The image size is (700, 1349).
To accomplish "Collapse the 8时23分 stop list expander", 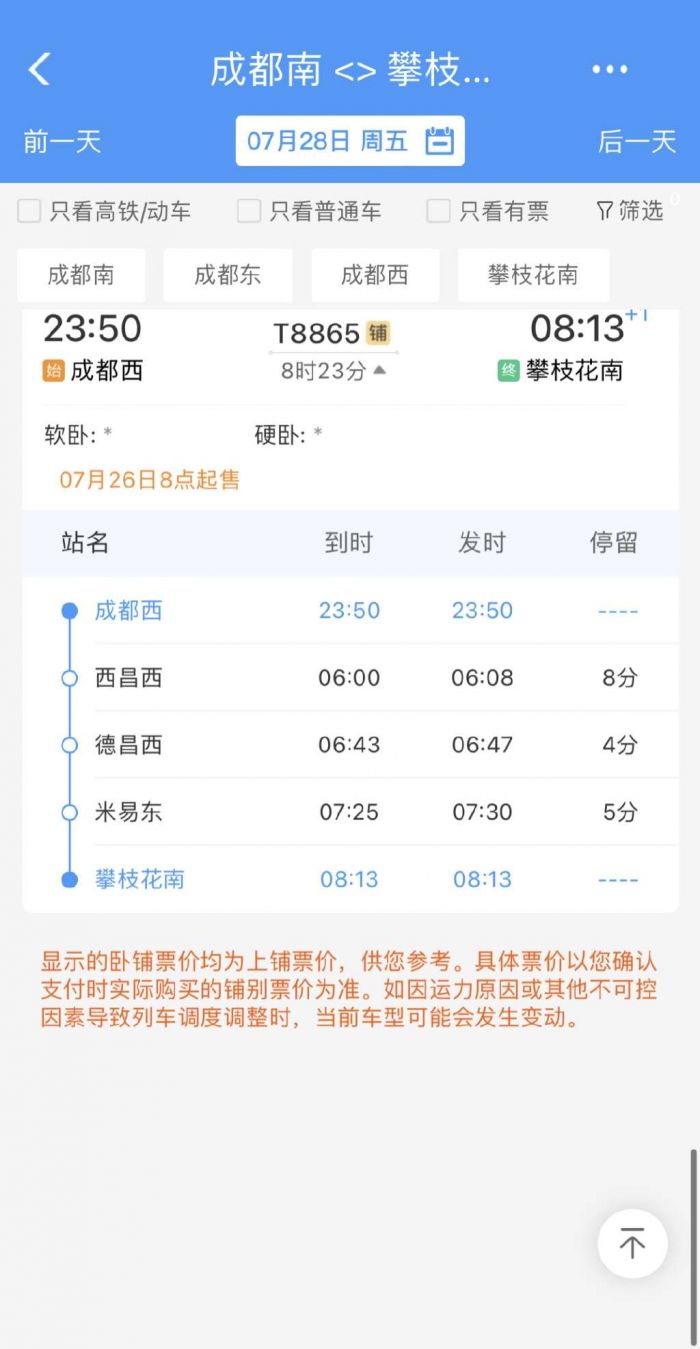I will (333, 371).
